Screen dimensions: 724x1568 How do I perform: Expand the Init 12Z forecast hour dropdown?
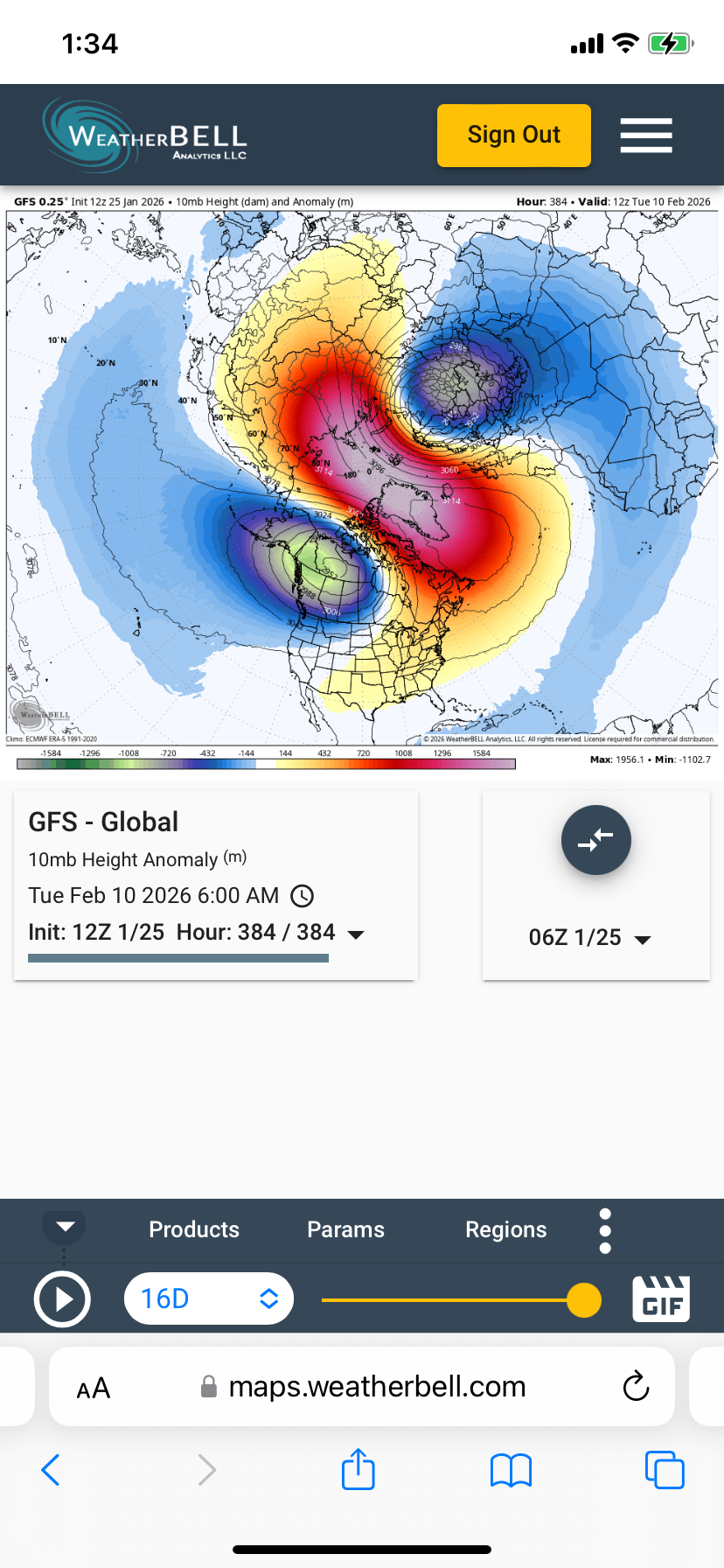356,934
